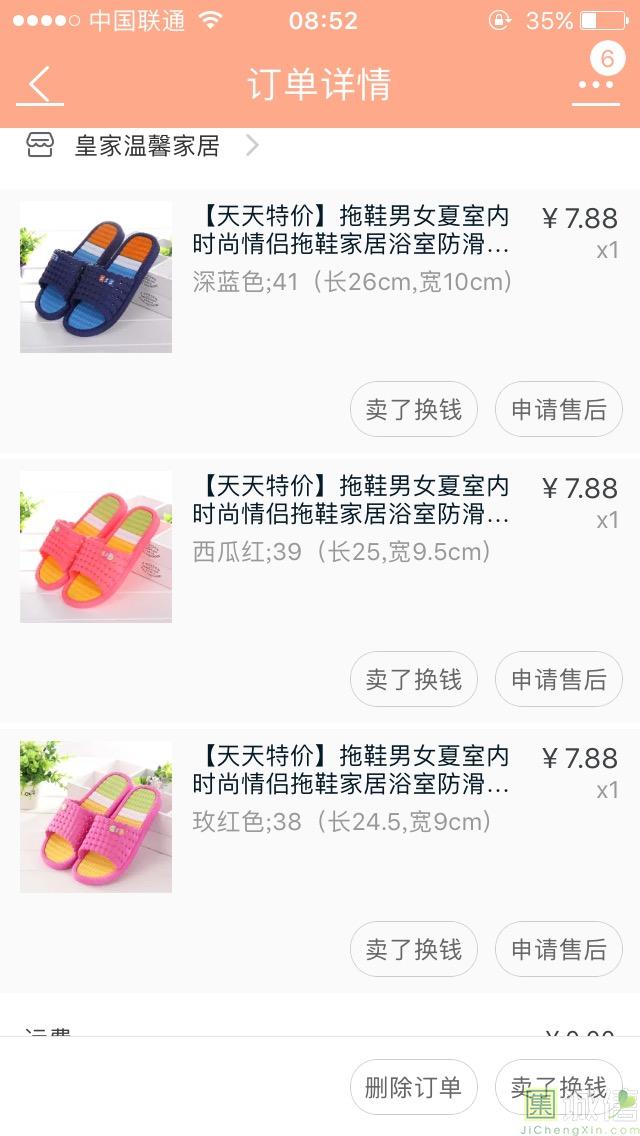The height and width of the screenshot is (1136, 640).
Task: Tap 卖了换钱 for the 西瓜红 slippers
Action: (x=413, y=679)
